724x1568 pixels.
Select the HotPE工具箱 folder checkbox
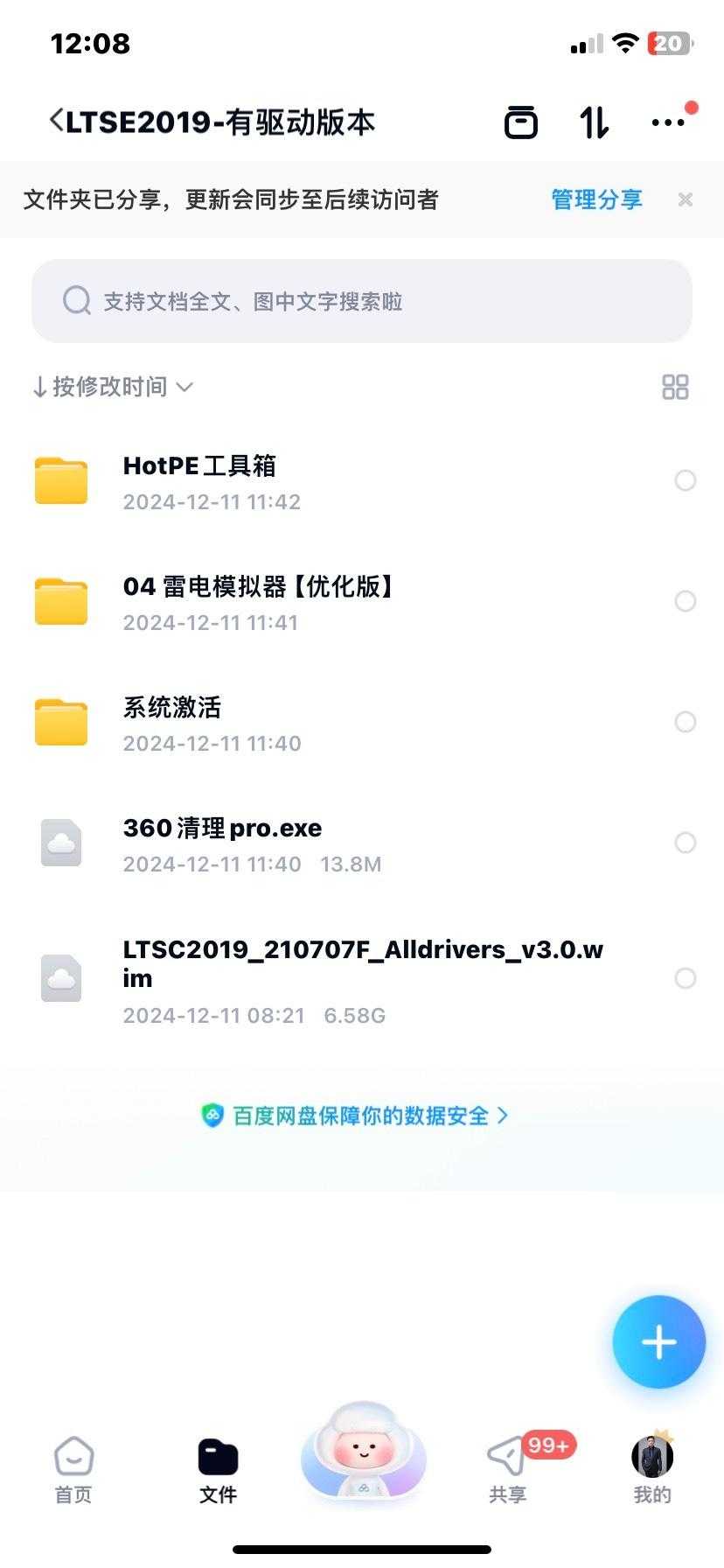click(686, 480)
